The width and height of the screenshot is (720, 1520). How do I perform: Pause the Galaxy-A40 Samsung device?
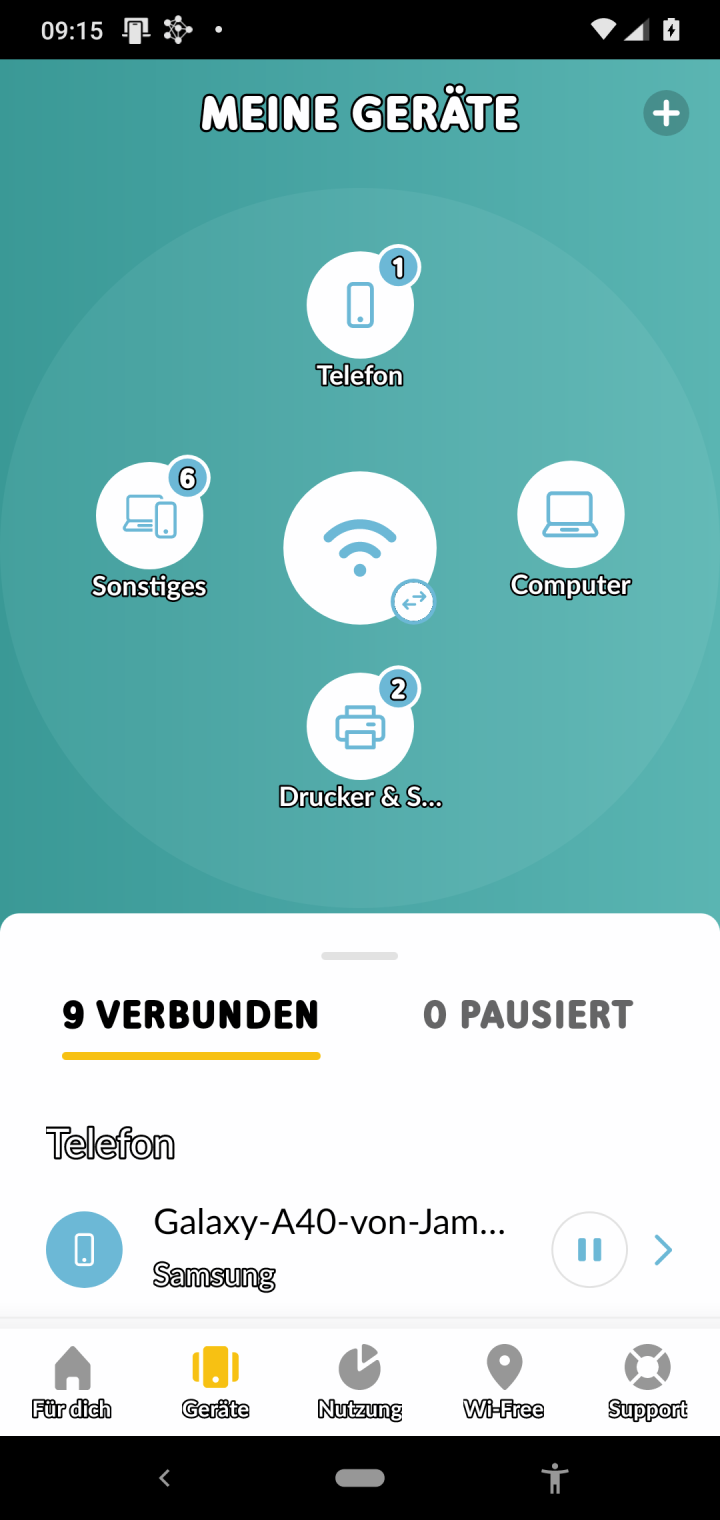[x=589, y=1250]
